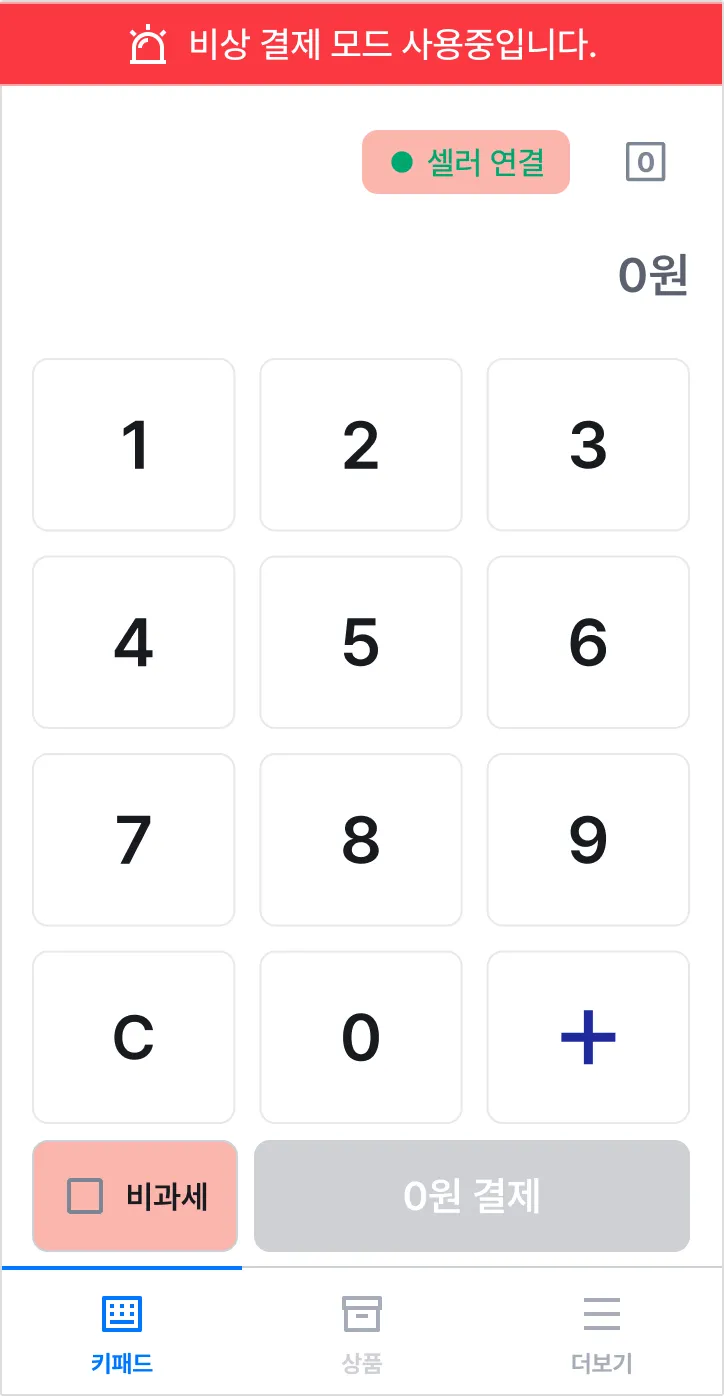Switch to the 상품 tab
This screenshot has height=1396, width=724.
(x=362, y=1332)
